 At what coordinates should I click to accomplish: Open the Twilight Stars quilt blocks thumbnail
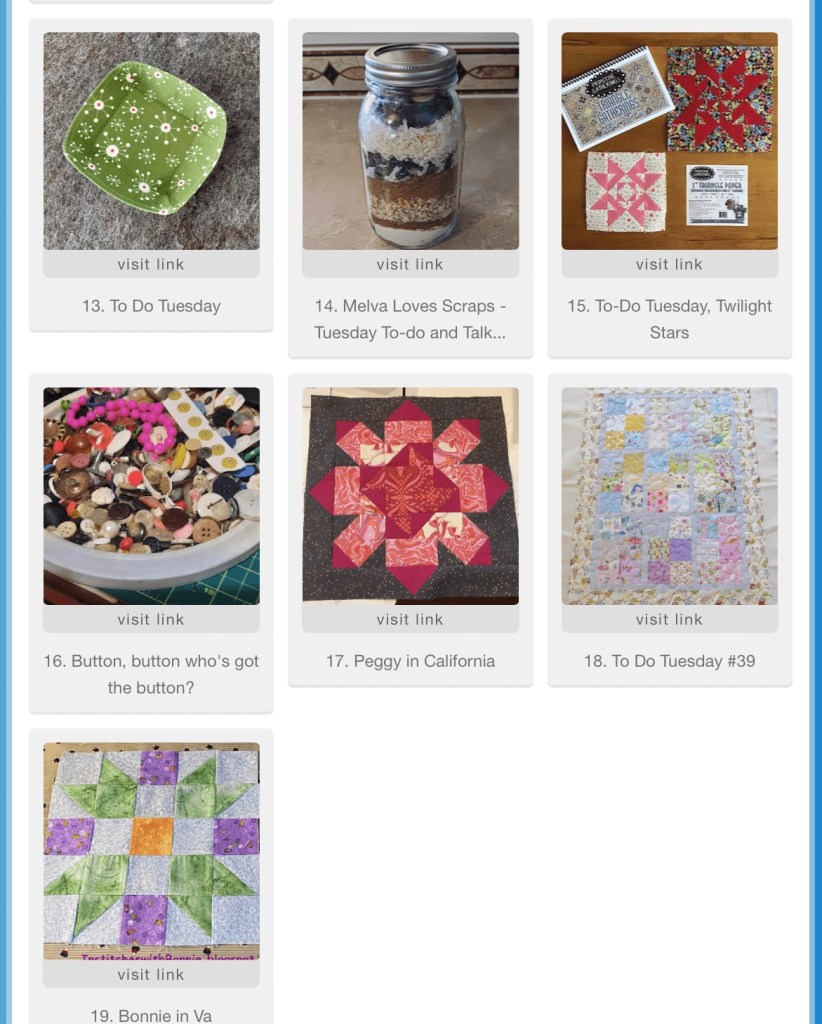click(669, 141)
